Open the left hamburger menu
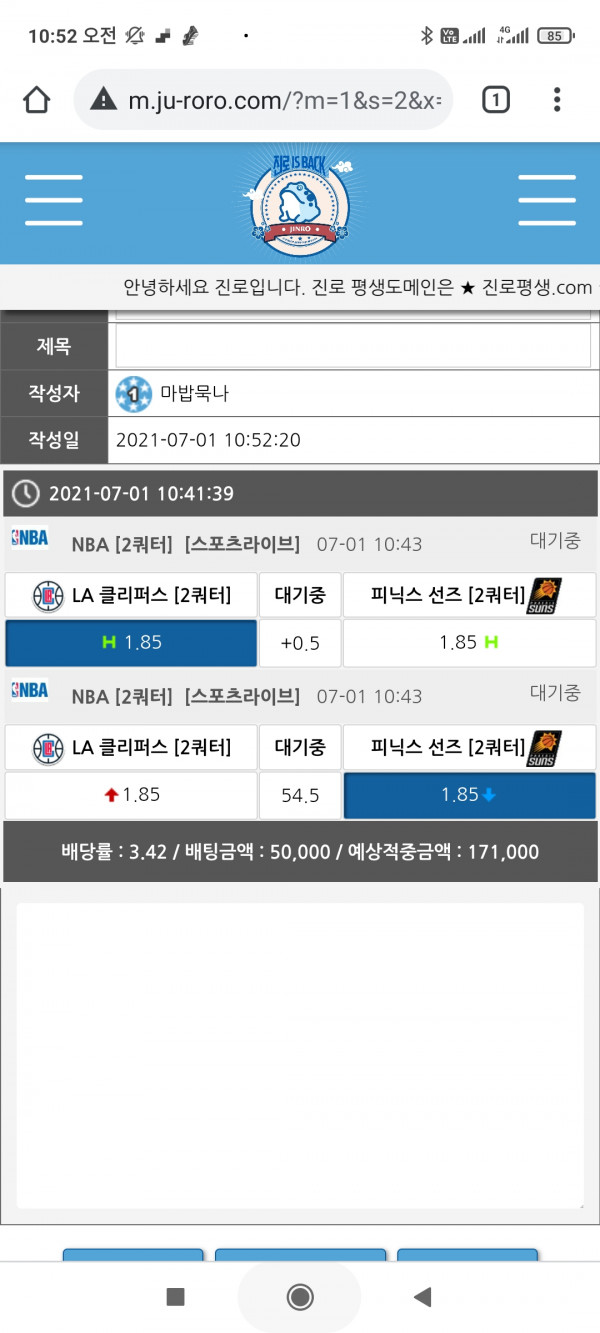The width and height of the screenshot is (600, 1333). pyautogui.click(x=53, y=200)
